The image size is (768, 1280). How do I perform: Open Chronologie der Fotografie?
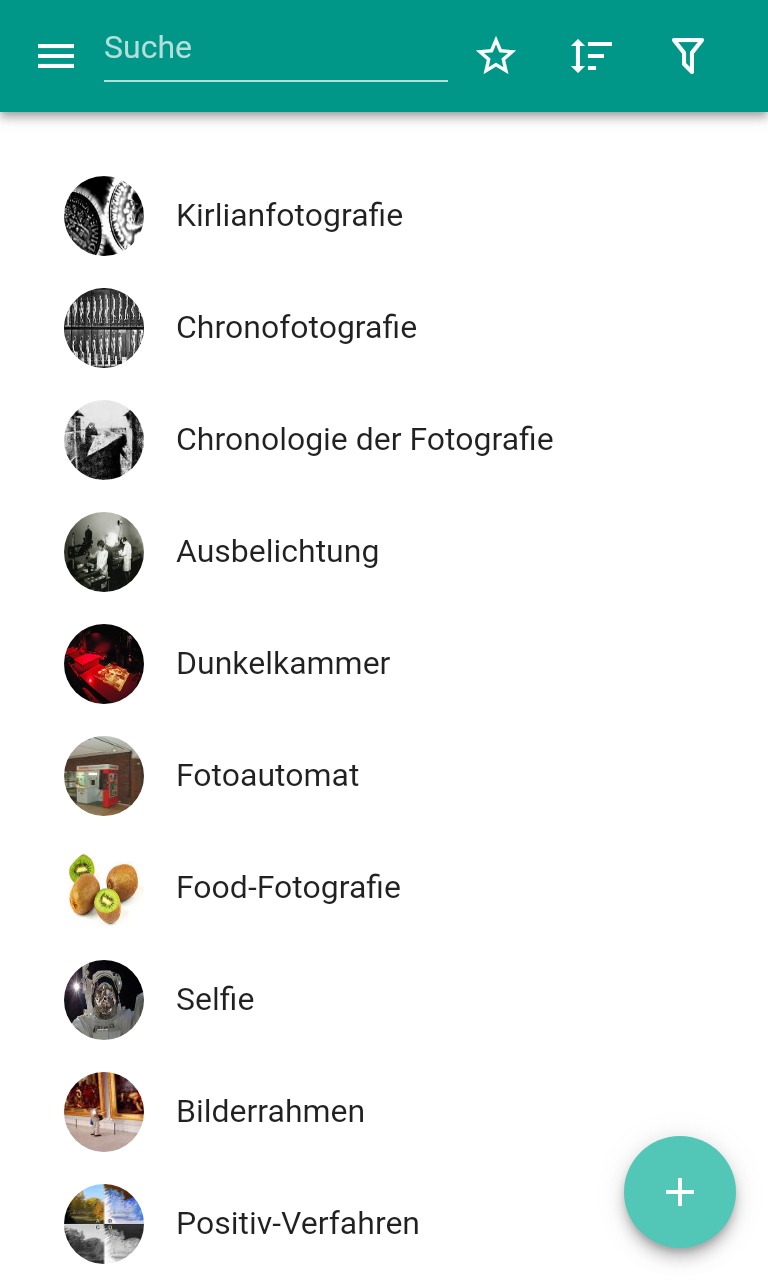coord(364,440)
